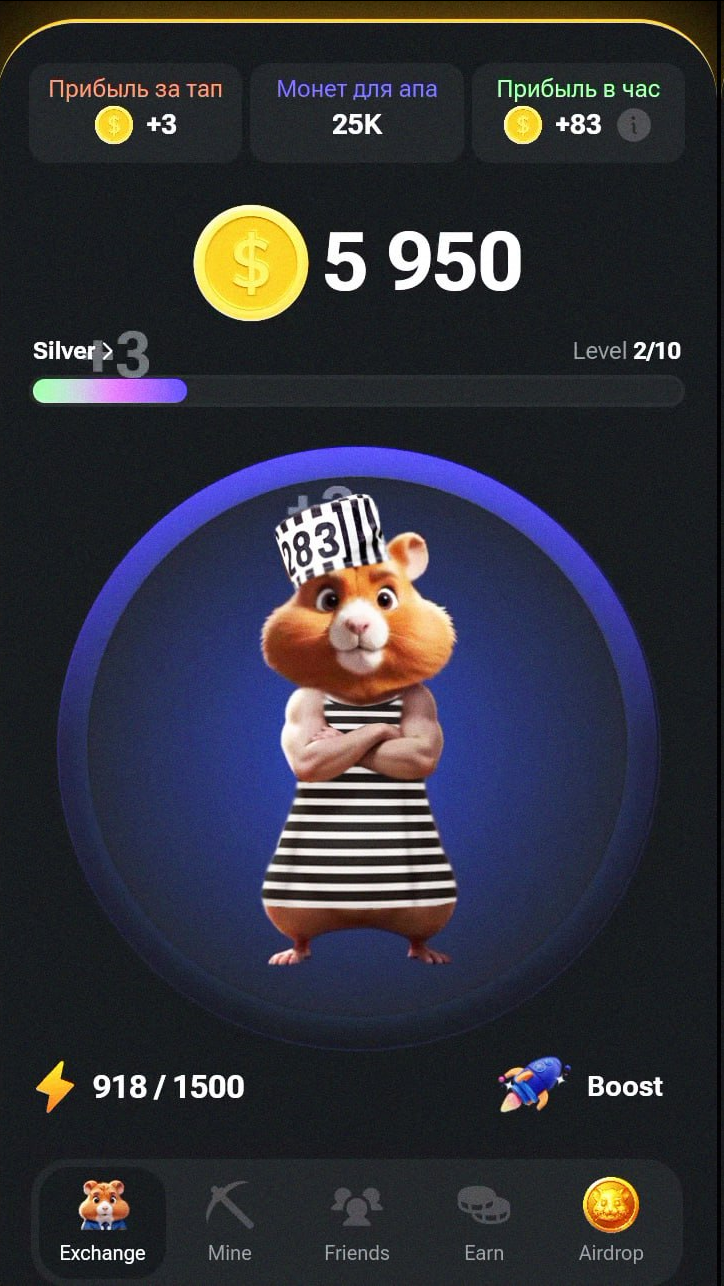Image resolution: width=724 pixels, height=1286 pixels.
Task: Go to the Airdrop tab
Action: pos(611,1221)
